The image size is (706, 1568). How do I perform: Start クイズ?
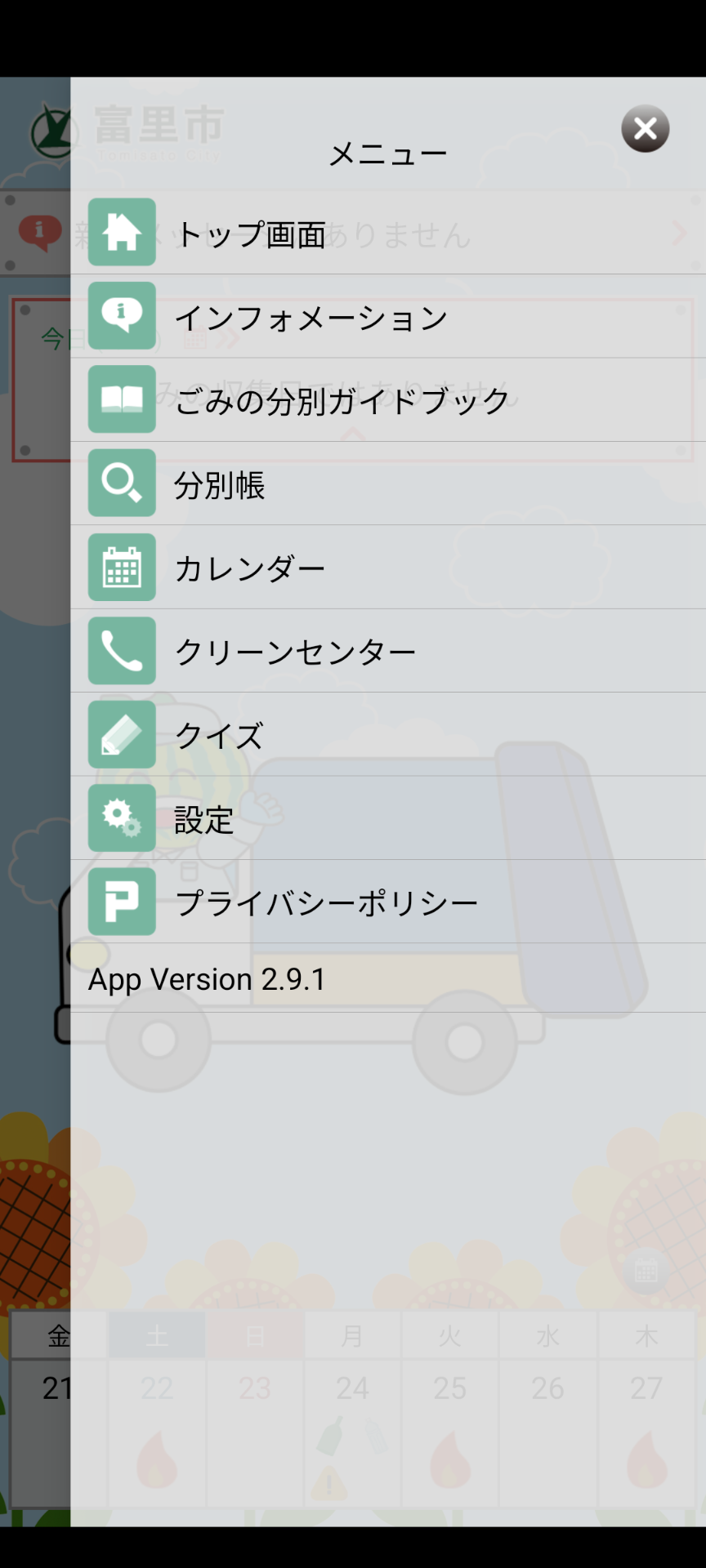[388, 735]
